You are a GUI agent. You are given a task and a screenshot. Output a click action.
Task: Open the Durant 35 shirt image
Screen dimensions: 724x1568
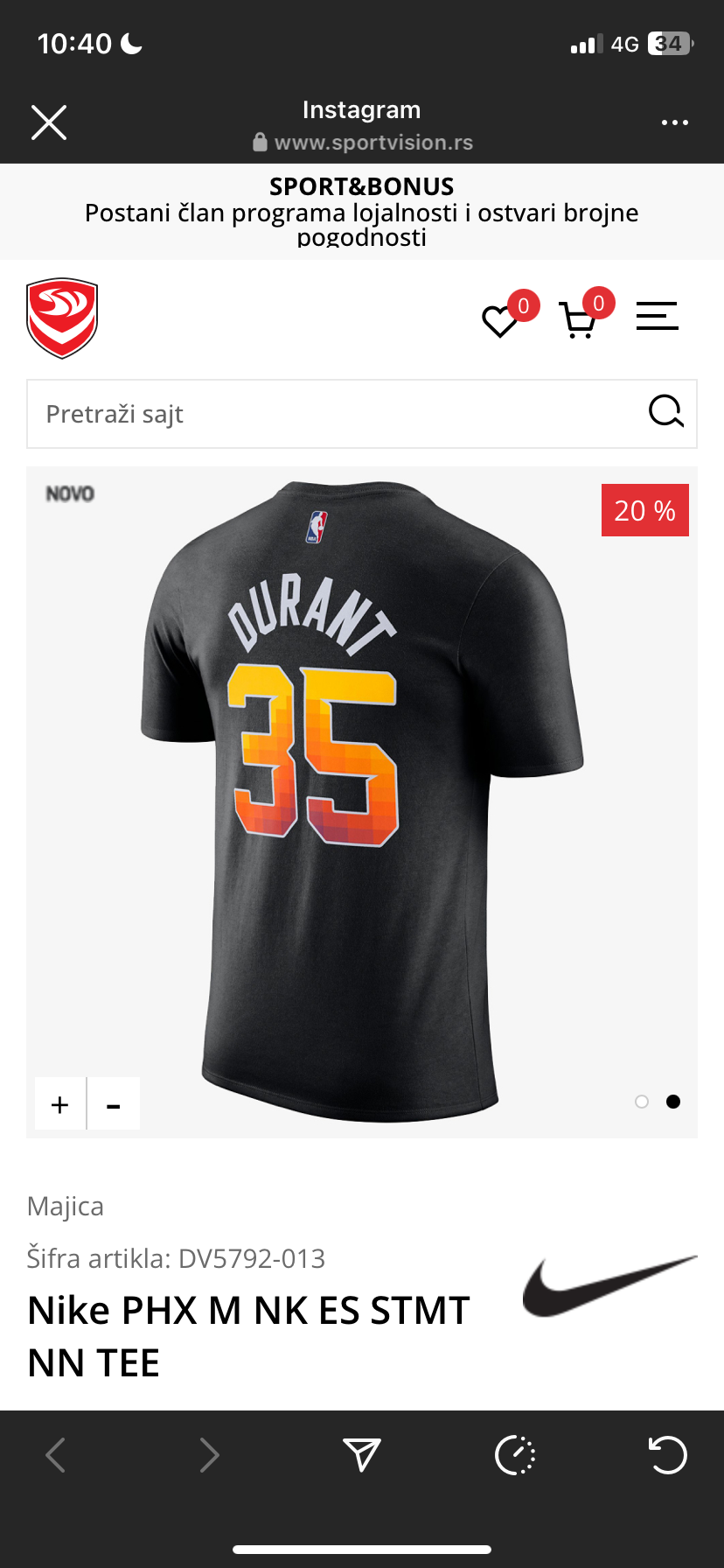pyautogui.click(x=362, y=787)
